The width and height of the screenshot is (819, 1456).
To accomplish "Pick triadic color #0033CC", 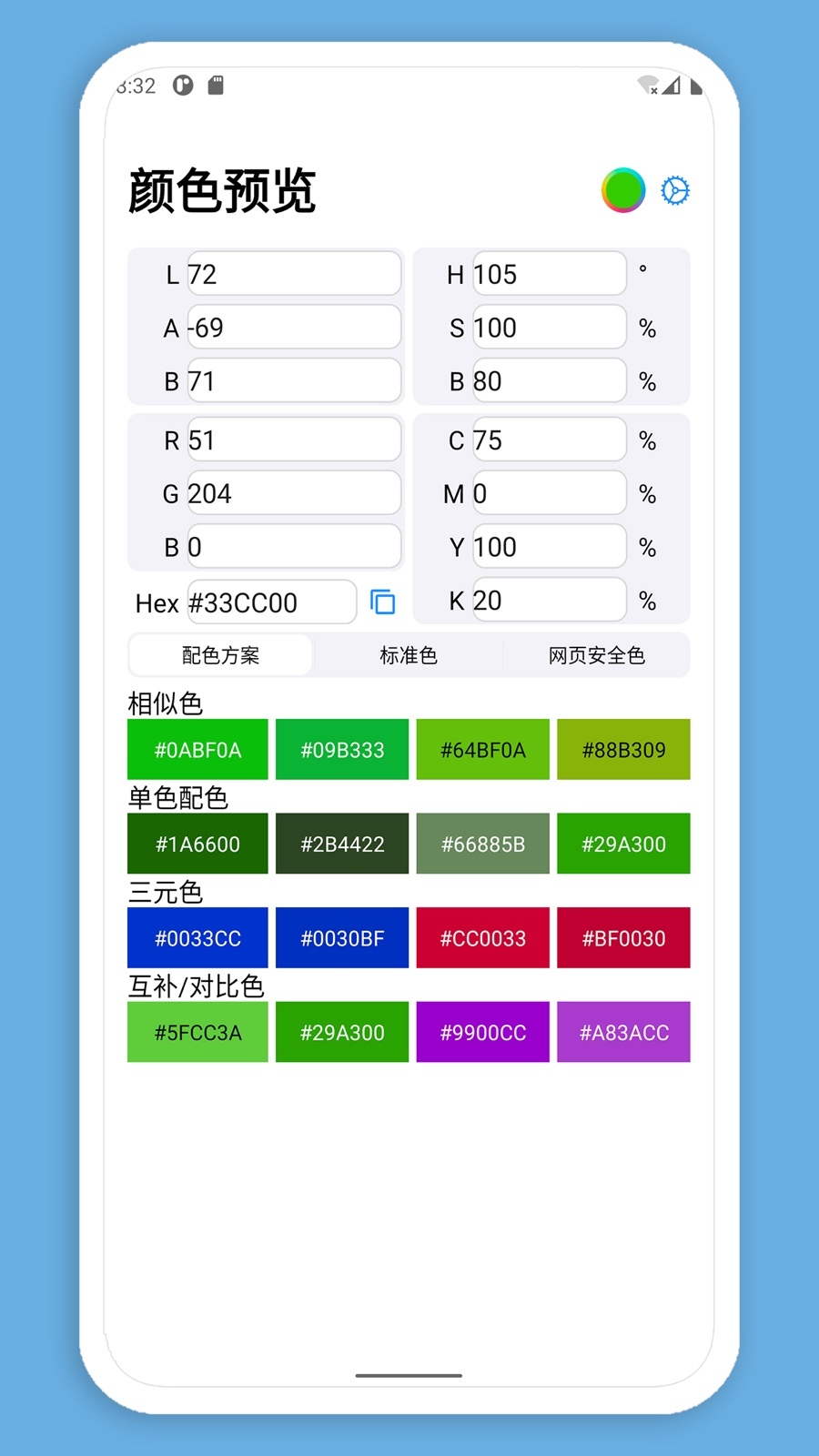I will pyautogui.click(x=197, y=938).
